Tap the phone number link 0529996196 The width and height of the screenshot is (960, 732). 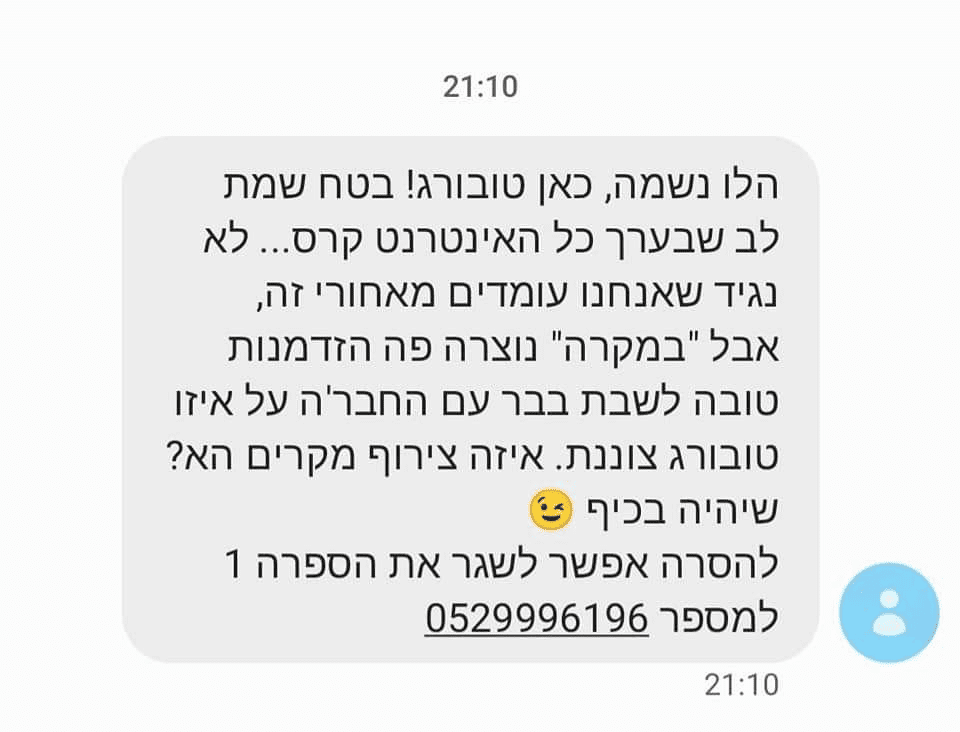(x=537, y=617)
